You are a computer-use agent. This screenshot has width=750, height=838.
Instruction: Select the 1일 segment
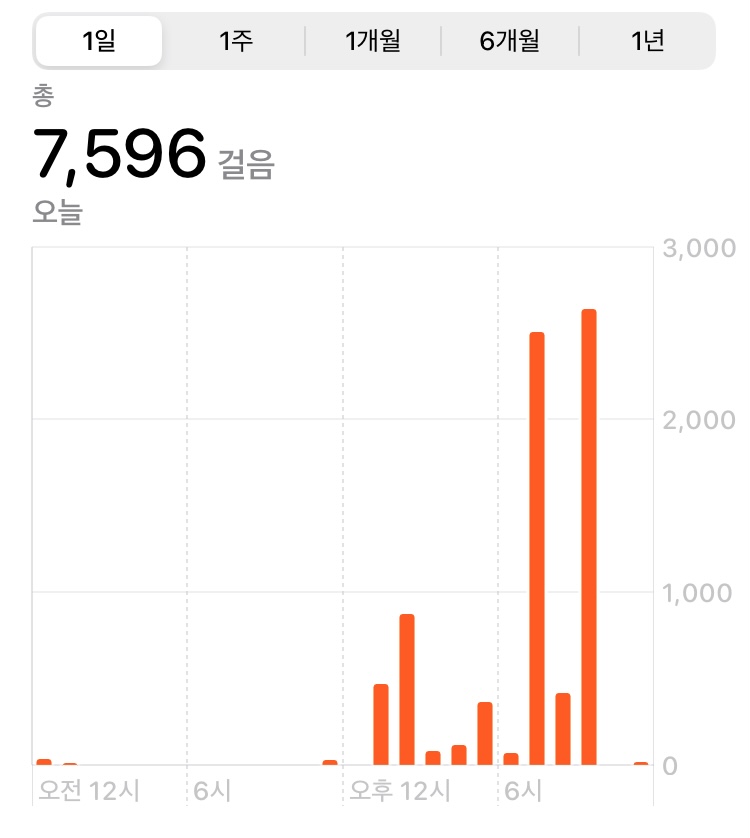coord(99,41)
